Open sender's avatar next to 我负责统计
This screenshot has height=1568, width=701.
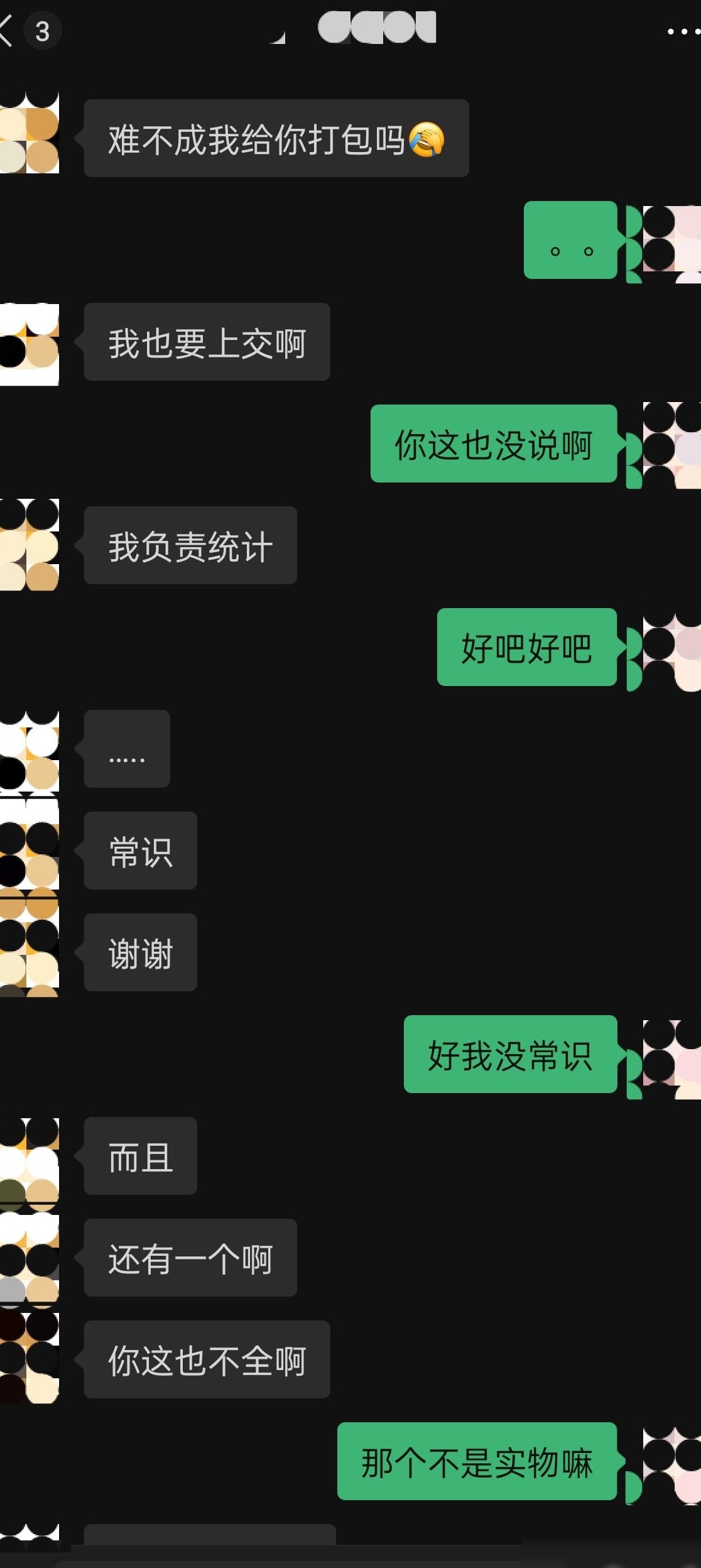(29, 545)
